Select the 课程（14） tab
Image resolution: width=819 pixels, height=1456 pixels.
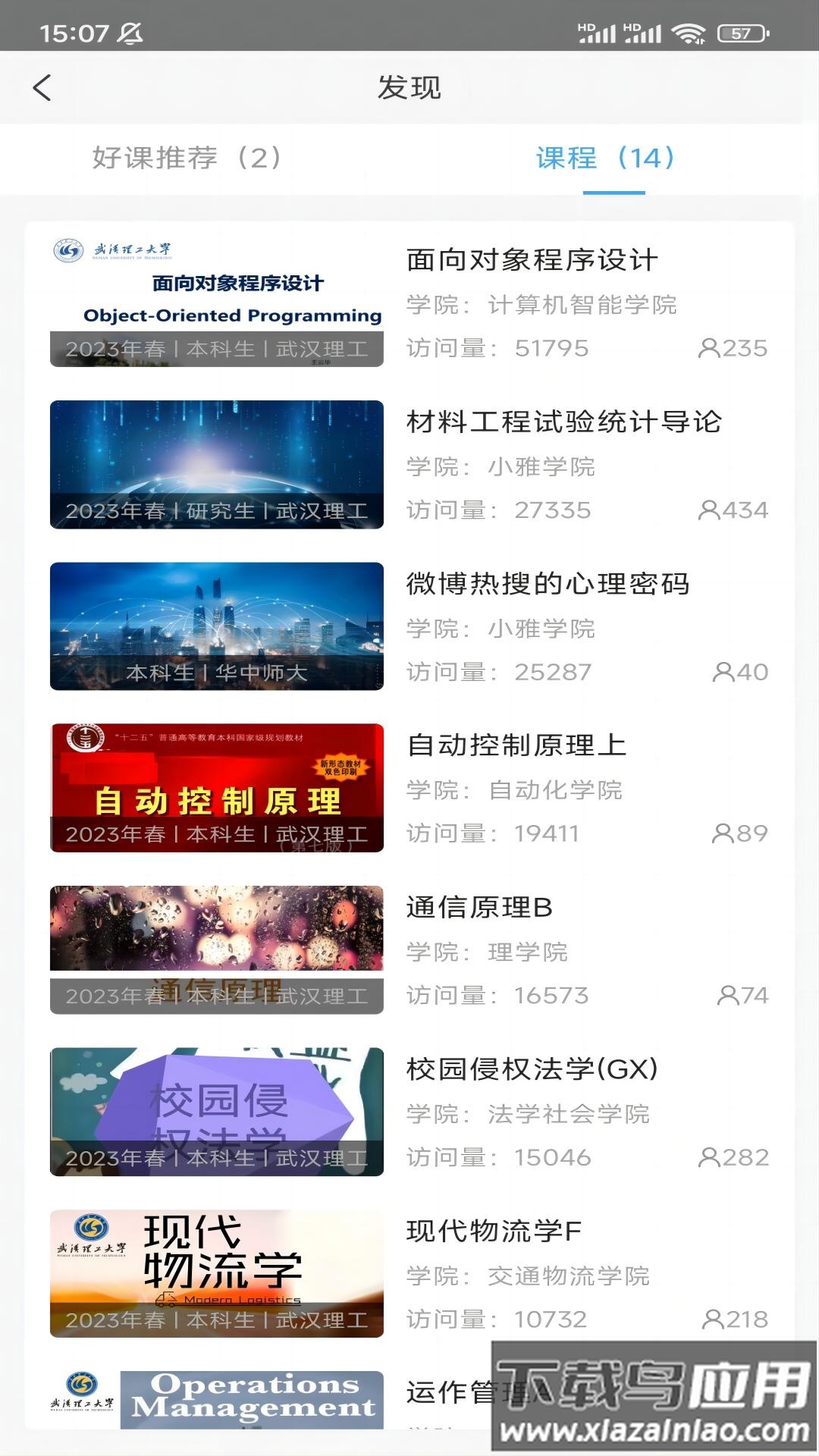[x=607, y=159]
